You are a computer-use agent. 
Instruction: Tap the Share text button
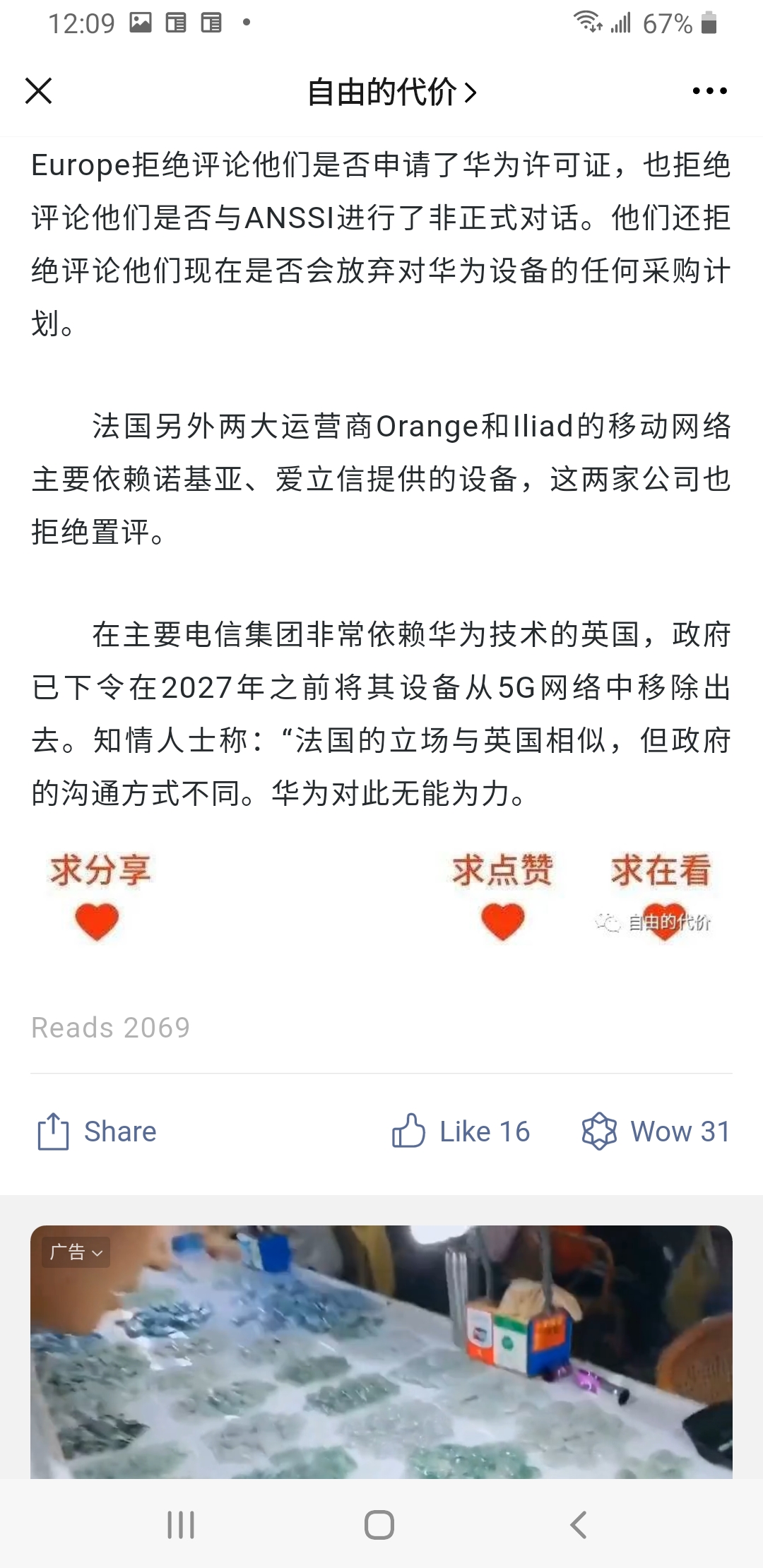pyautogui.click(x=119, y=1131)
